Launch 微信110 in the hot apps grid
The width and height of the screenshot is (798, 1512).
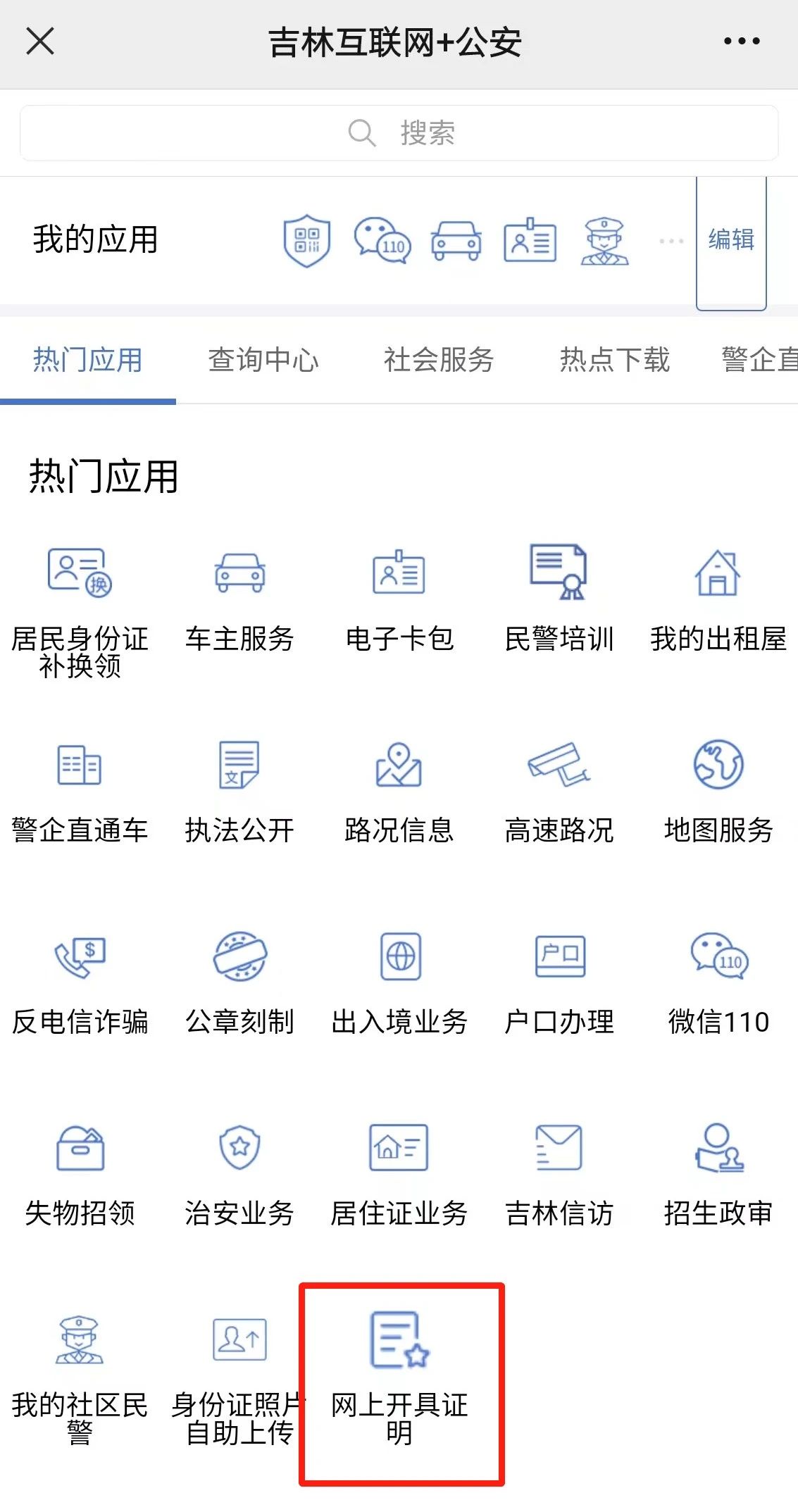pyautogui.click(x=718, y=984)
